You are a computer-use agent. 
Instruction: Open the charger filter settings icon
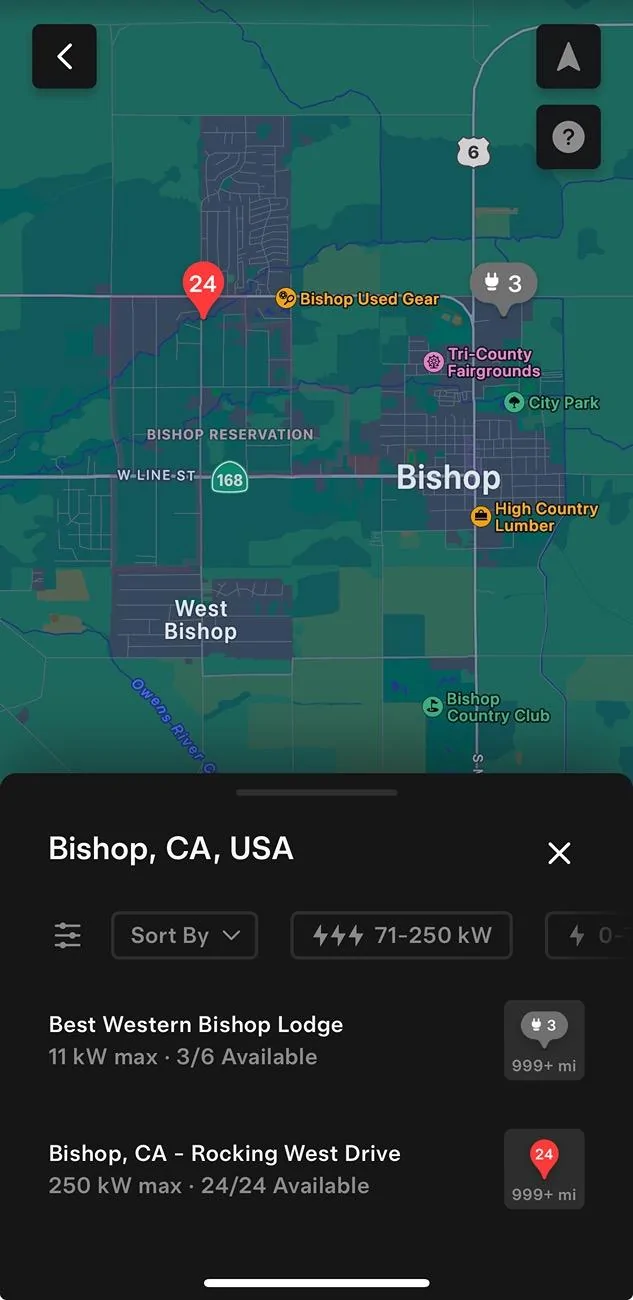[68, 936]
